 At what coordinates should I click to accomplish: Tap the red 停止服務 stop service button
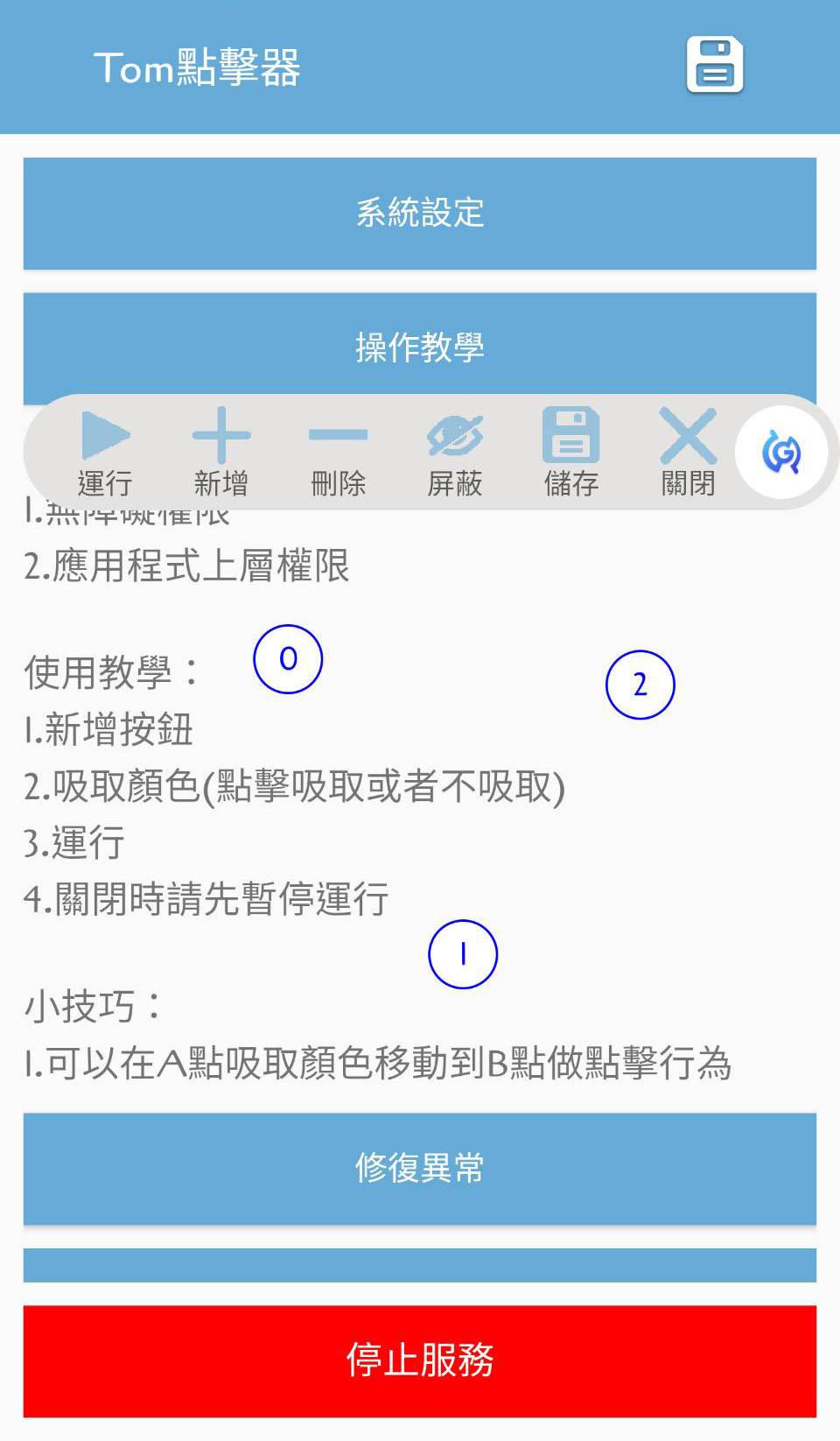[x=420, y=1361]
